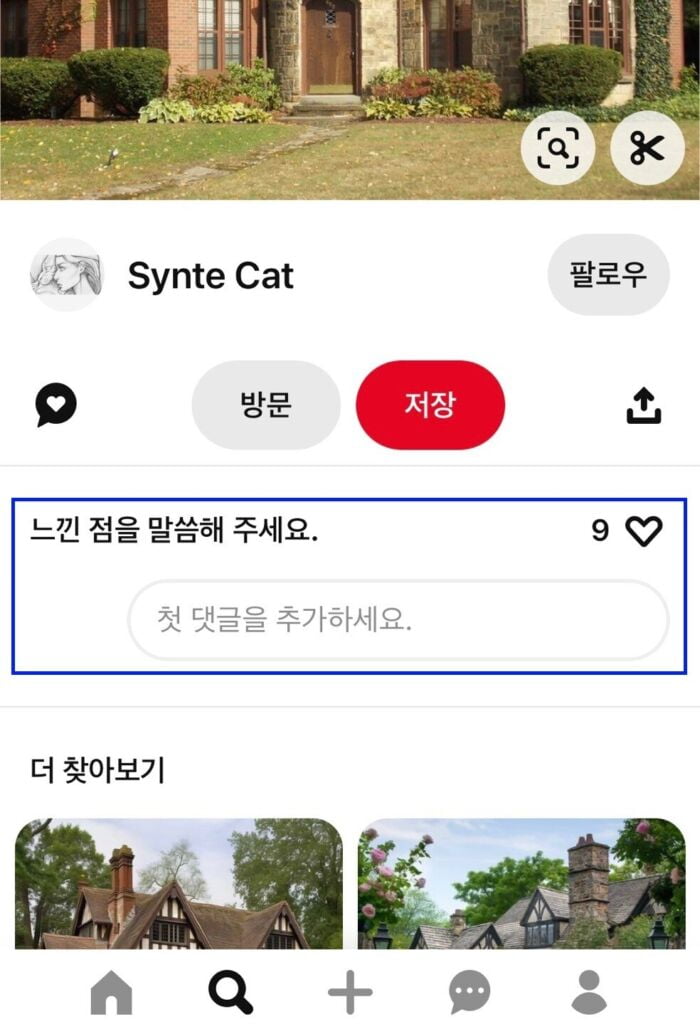Switch to the Profile tab
This screenshot has height=1024, width=700.
tap(589, 993)
